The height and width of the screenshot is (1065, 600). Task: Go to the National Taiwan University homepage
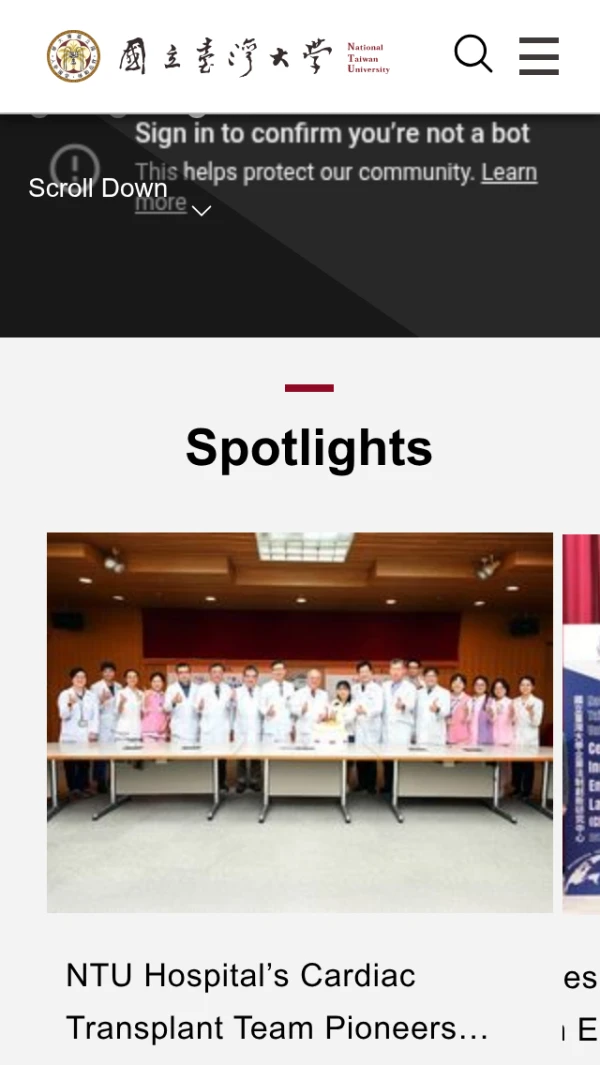click(218, 56)
